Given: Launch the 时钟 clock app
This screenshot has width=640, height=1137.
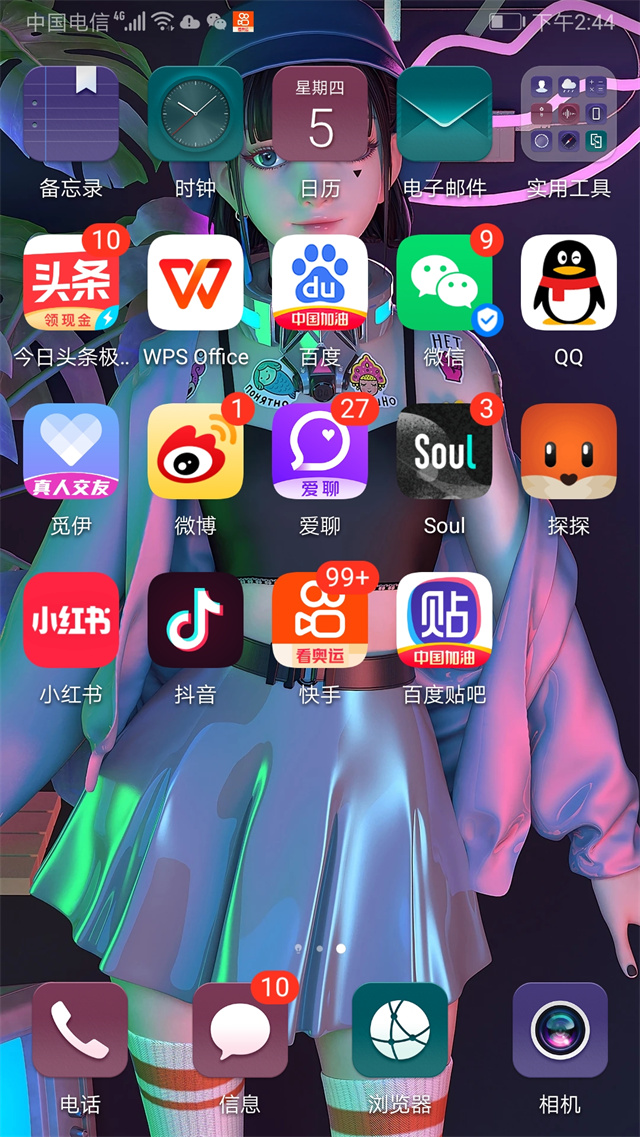Looking at the screenshot, I should tap(195, 114).
